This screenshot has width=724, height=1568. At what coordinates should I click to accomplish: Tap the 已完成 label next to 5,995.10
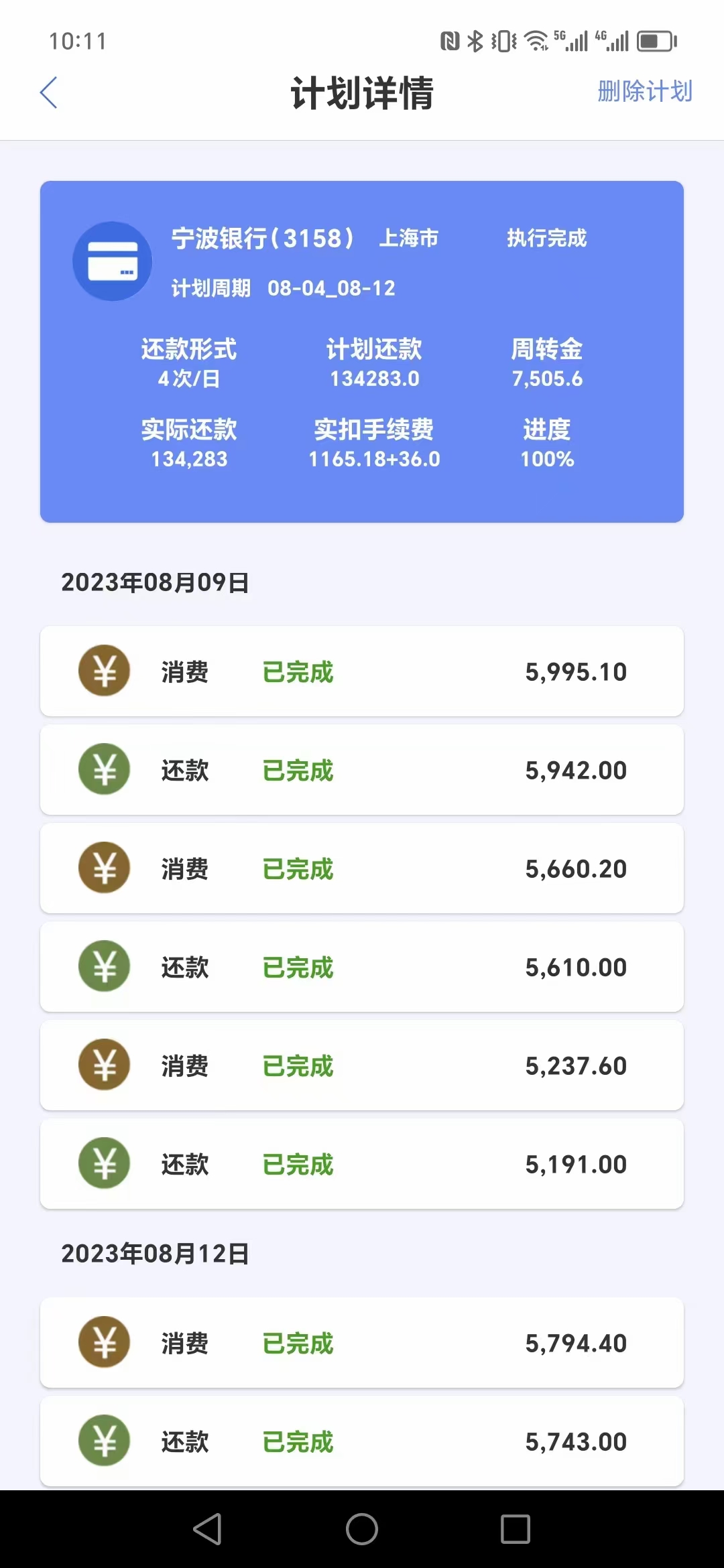(297, 671)
